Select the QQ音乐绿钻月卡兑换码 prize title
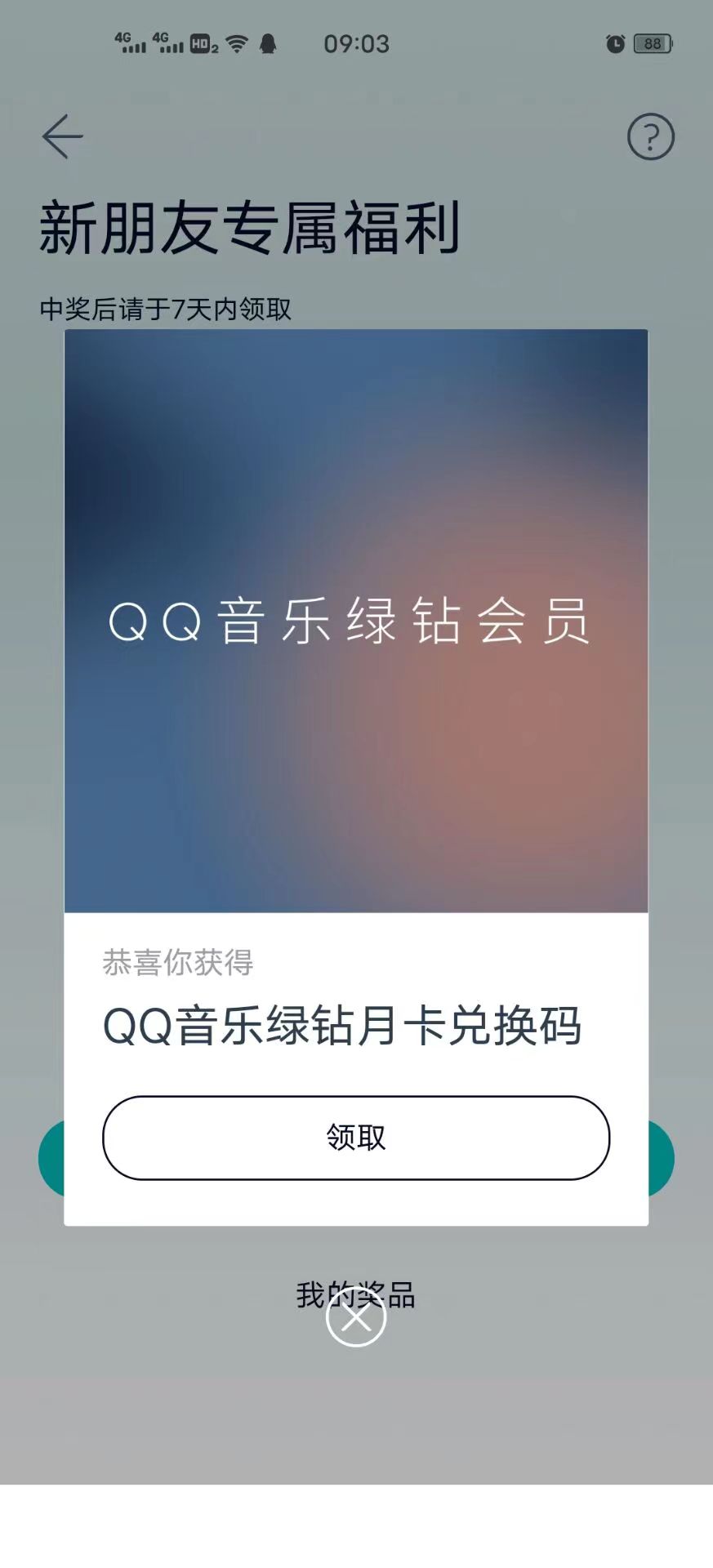Image resolution: width=713 pixels, height=1568 pixels. (342, 1029)
